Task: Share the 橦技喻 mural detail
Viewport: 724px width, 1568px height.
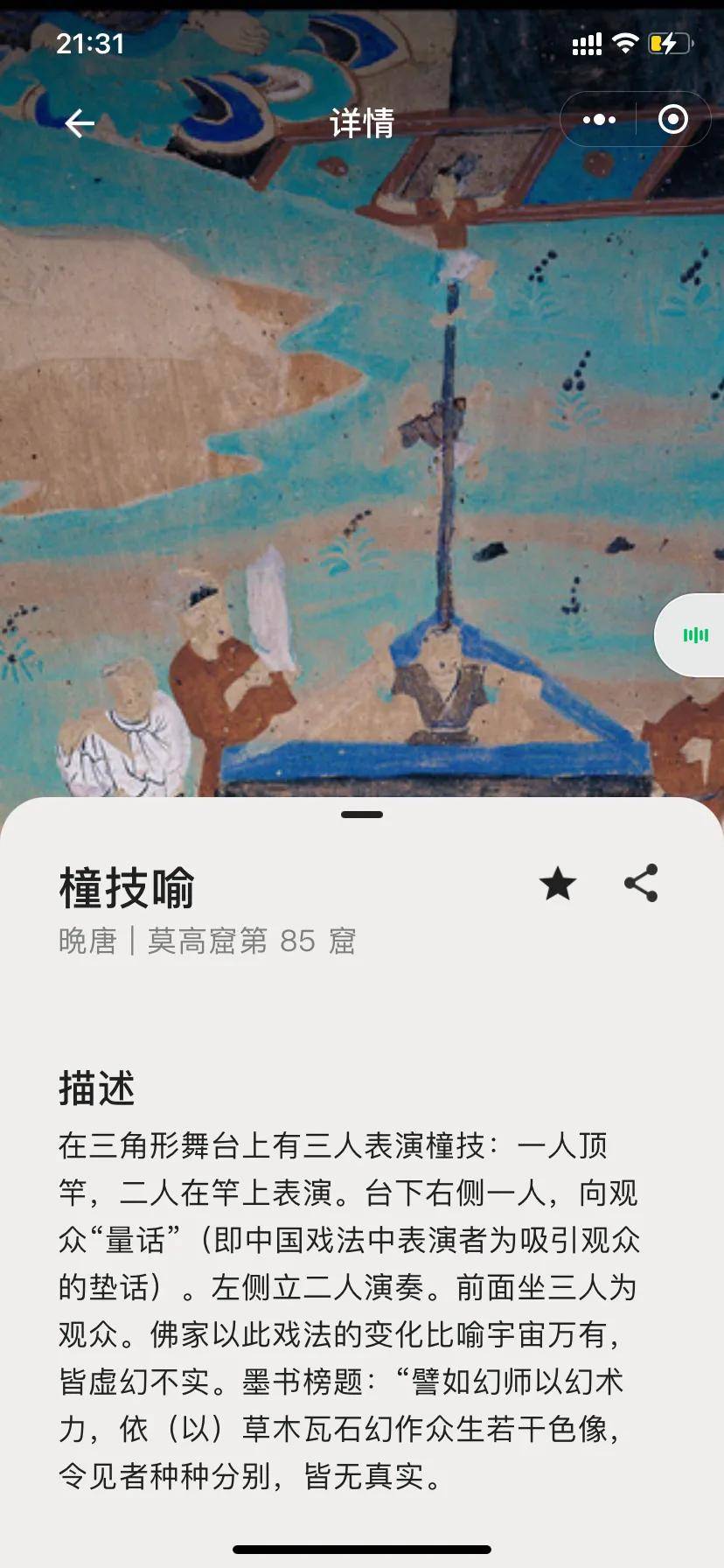Action: [x=642, y=884]
